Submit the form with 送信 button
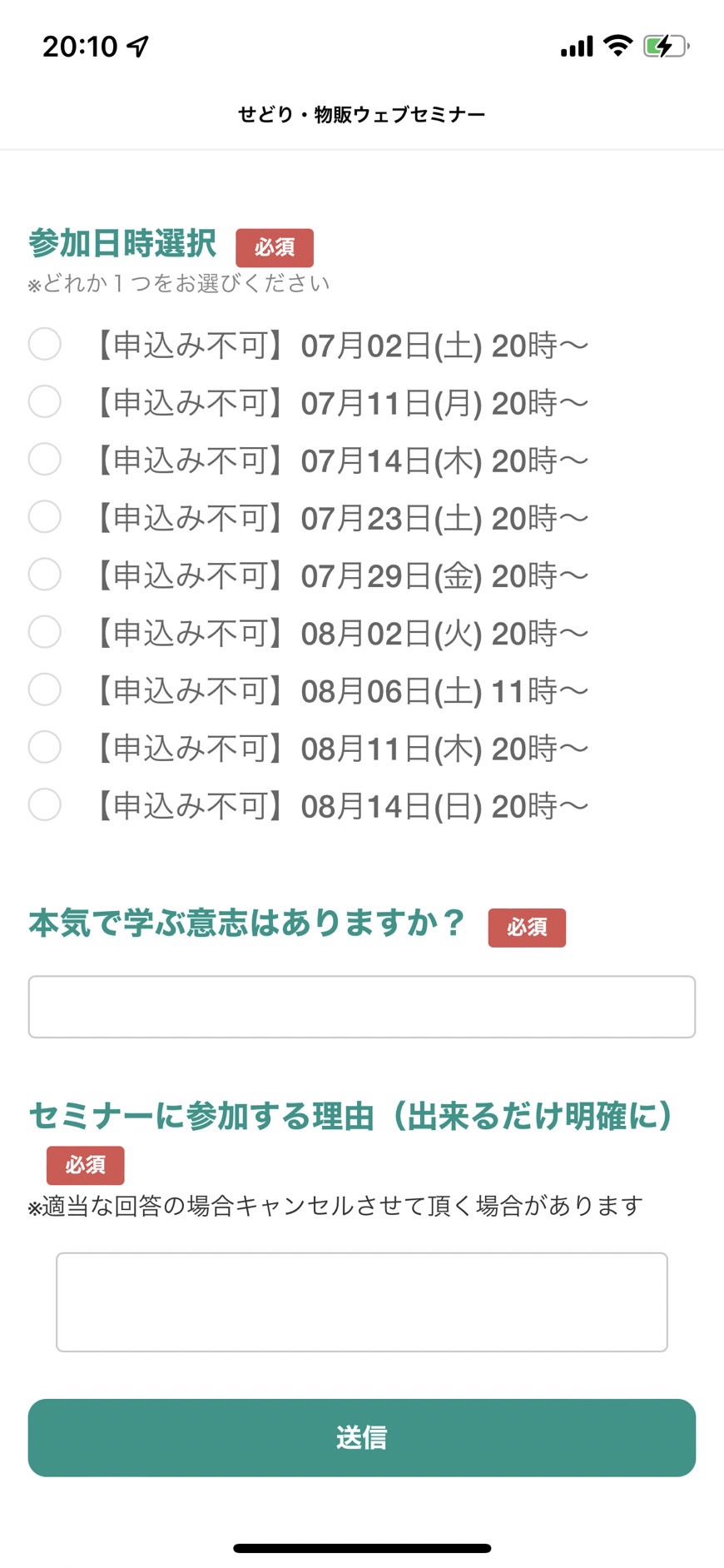 [362, 1437]
